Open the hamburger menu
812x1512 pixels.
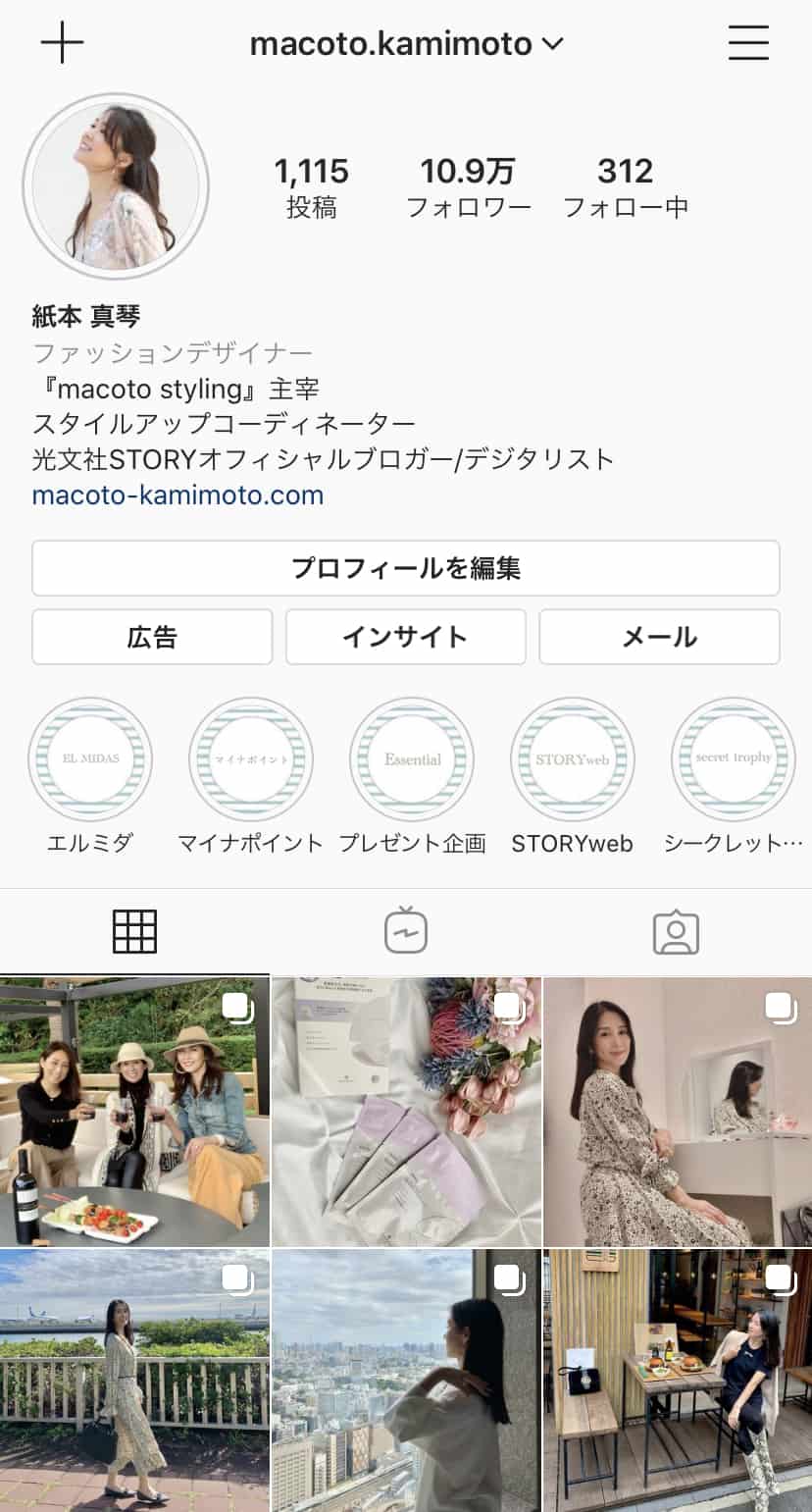pos(748,43)
